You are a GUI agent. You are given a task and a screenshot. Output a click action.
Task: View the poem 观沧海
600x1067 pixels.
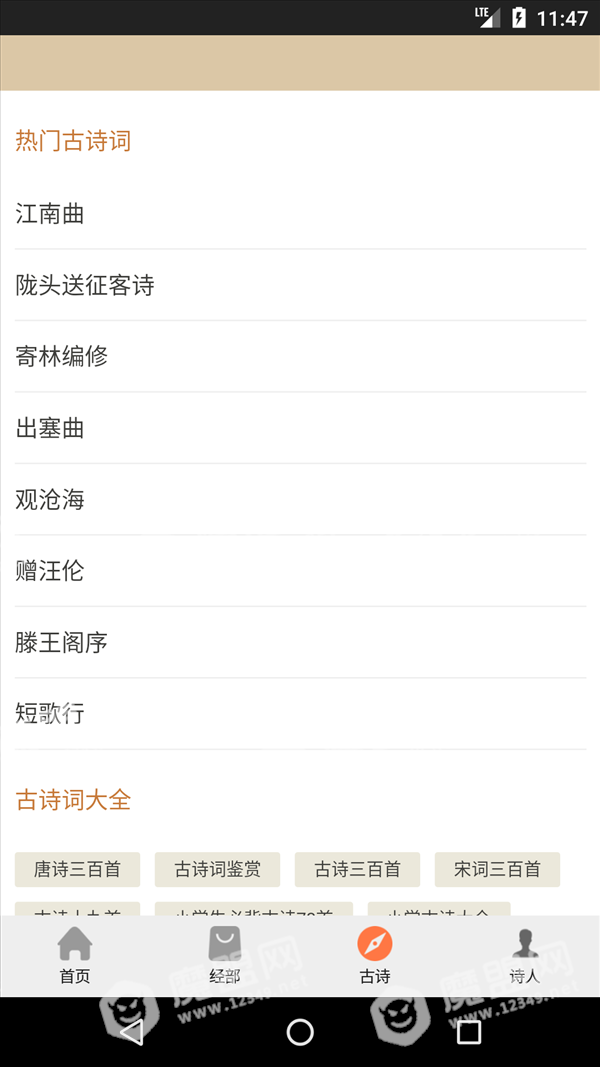300,499
